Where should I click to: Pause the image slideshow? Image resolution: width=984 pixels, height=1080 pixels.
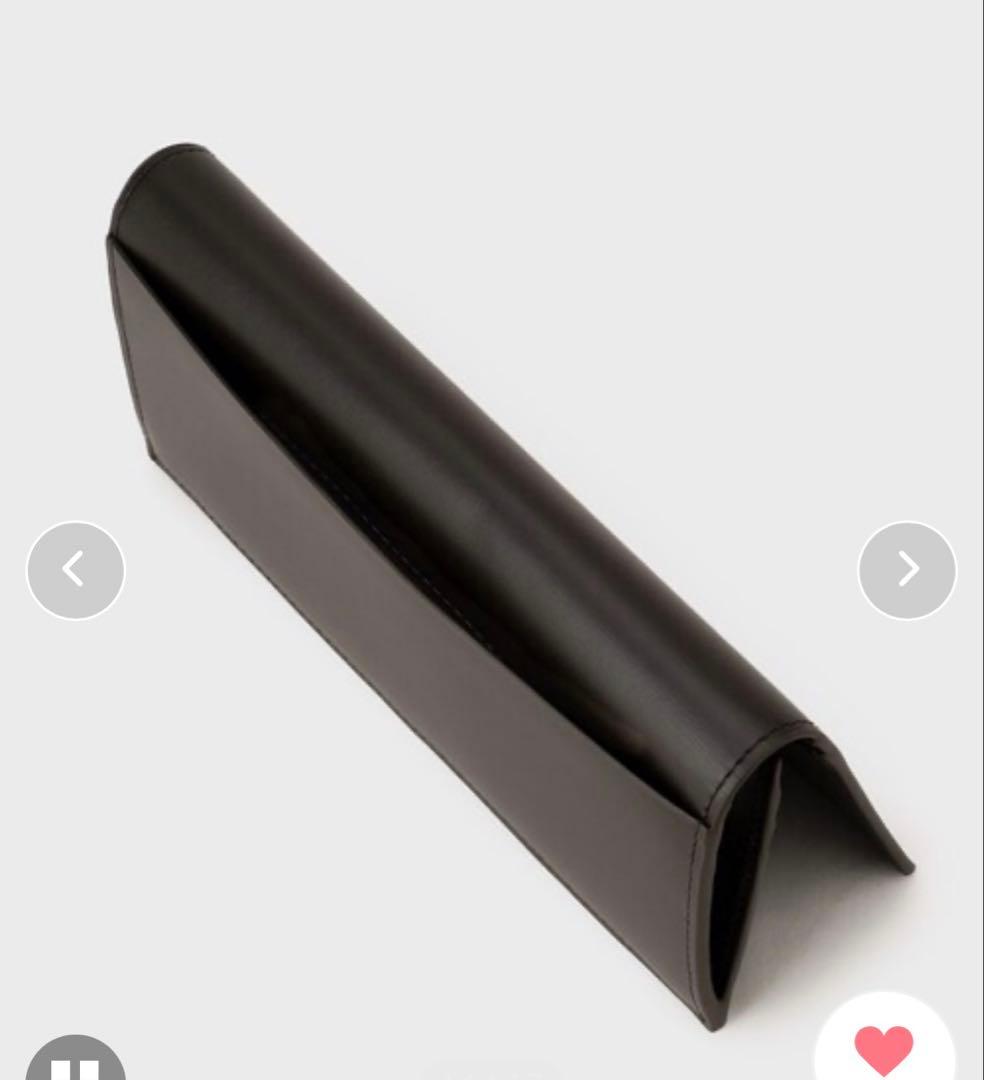75,1064
